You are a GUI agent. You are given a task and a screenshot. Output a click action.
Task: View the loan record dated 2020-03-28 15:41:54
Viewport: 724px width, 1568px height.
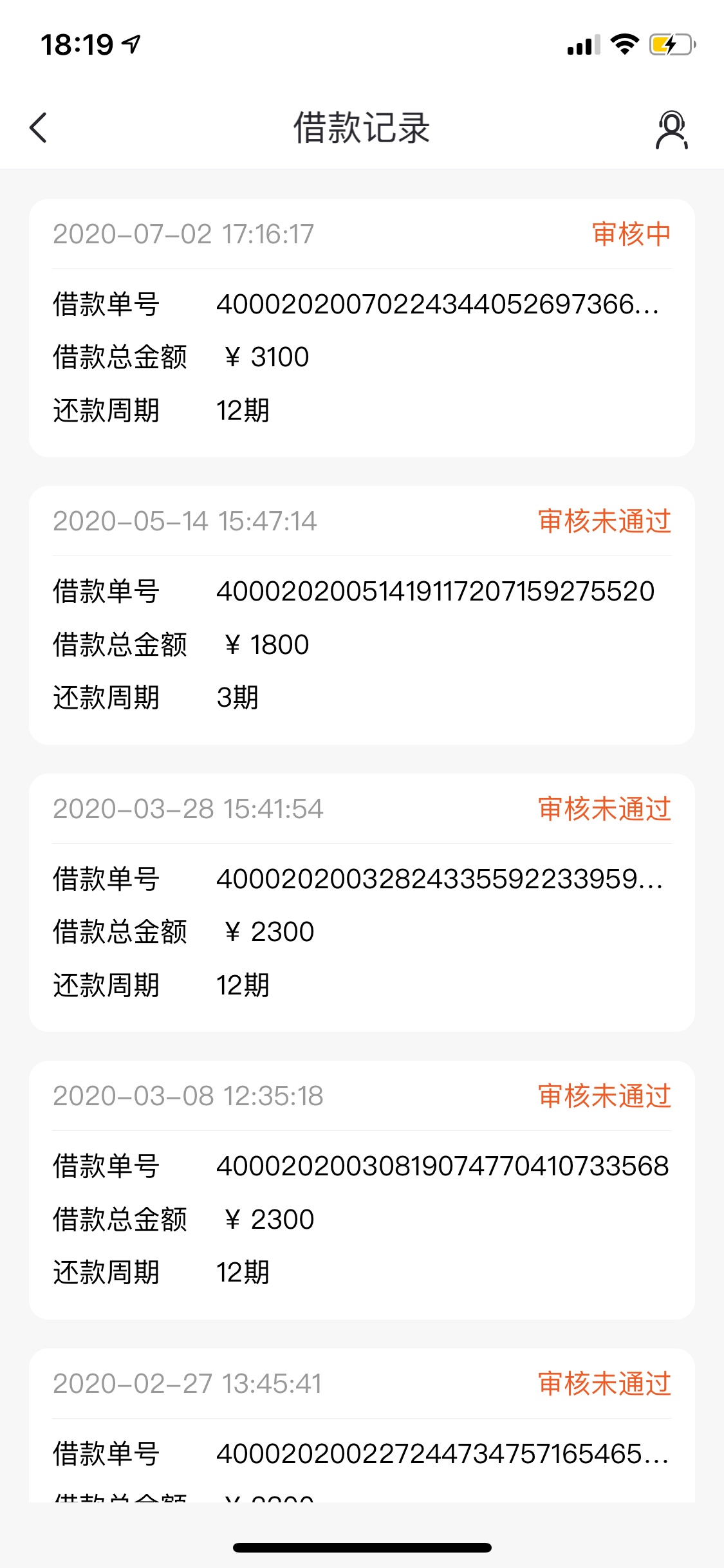362,903
